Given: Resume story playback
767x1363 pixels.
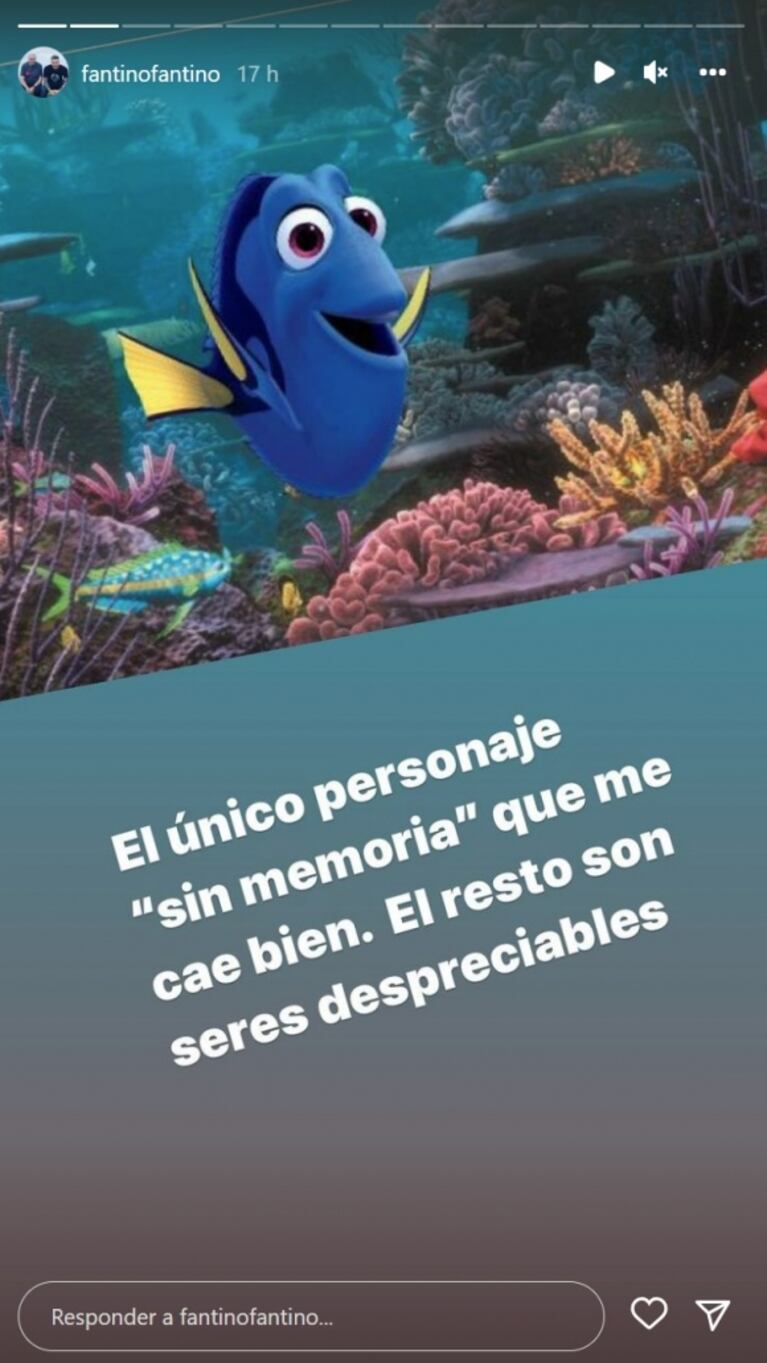Looking at the screenshot, I should [x=603, y=72].
